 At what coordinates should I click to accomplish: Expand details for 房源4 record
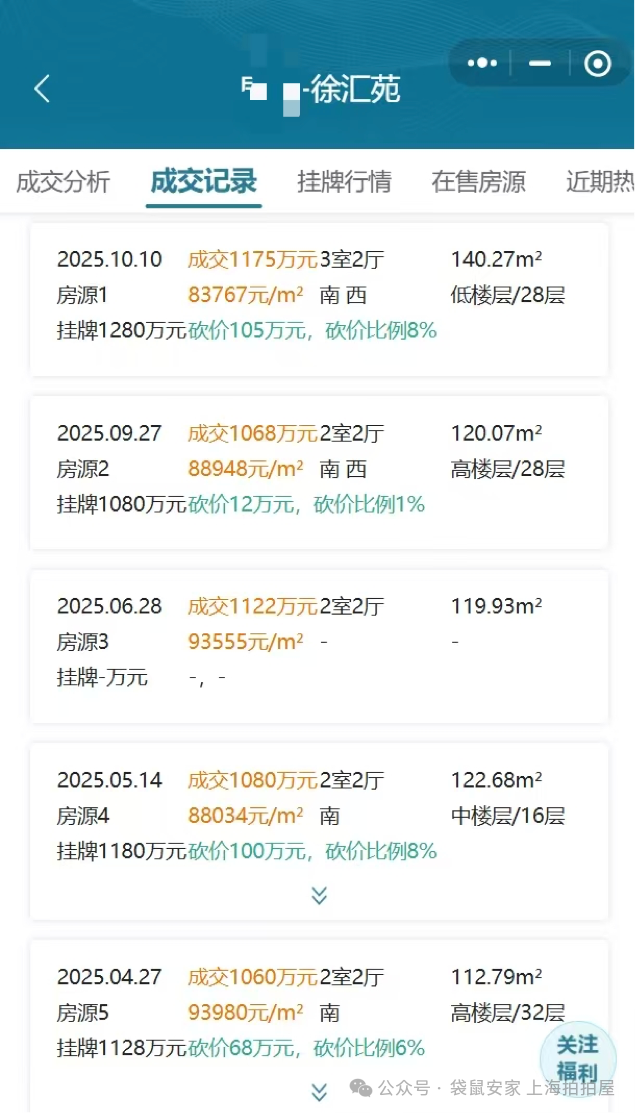point(319,896)
